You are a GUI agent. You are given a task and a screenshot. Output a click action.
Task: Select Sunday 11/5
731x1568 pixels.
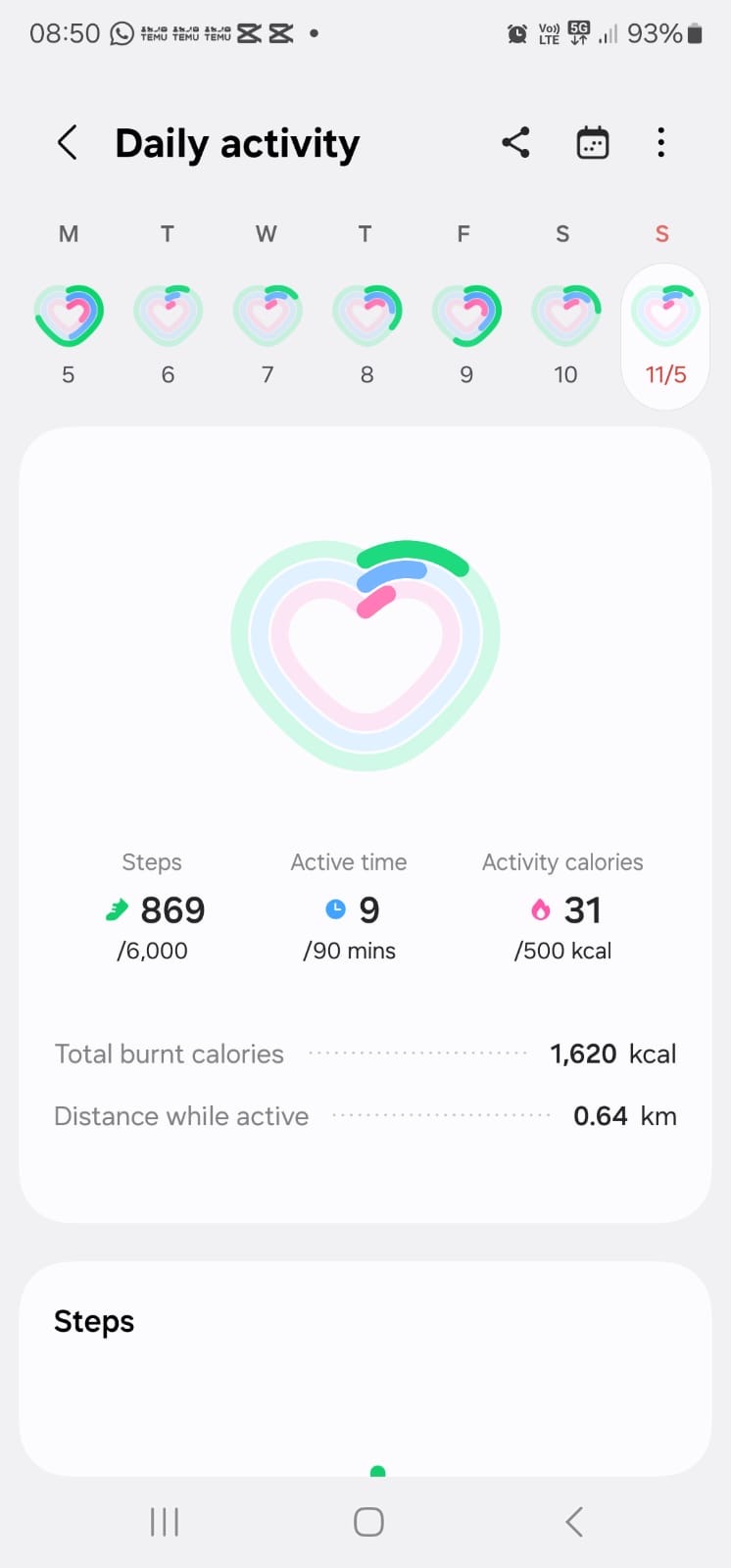[x=665, y=336]
